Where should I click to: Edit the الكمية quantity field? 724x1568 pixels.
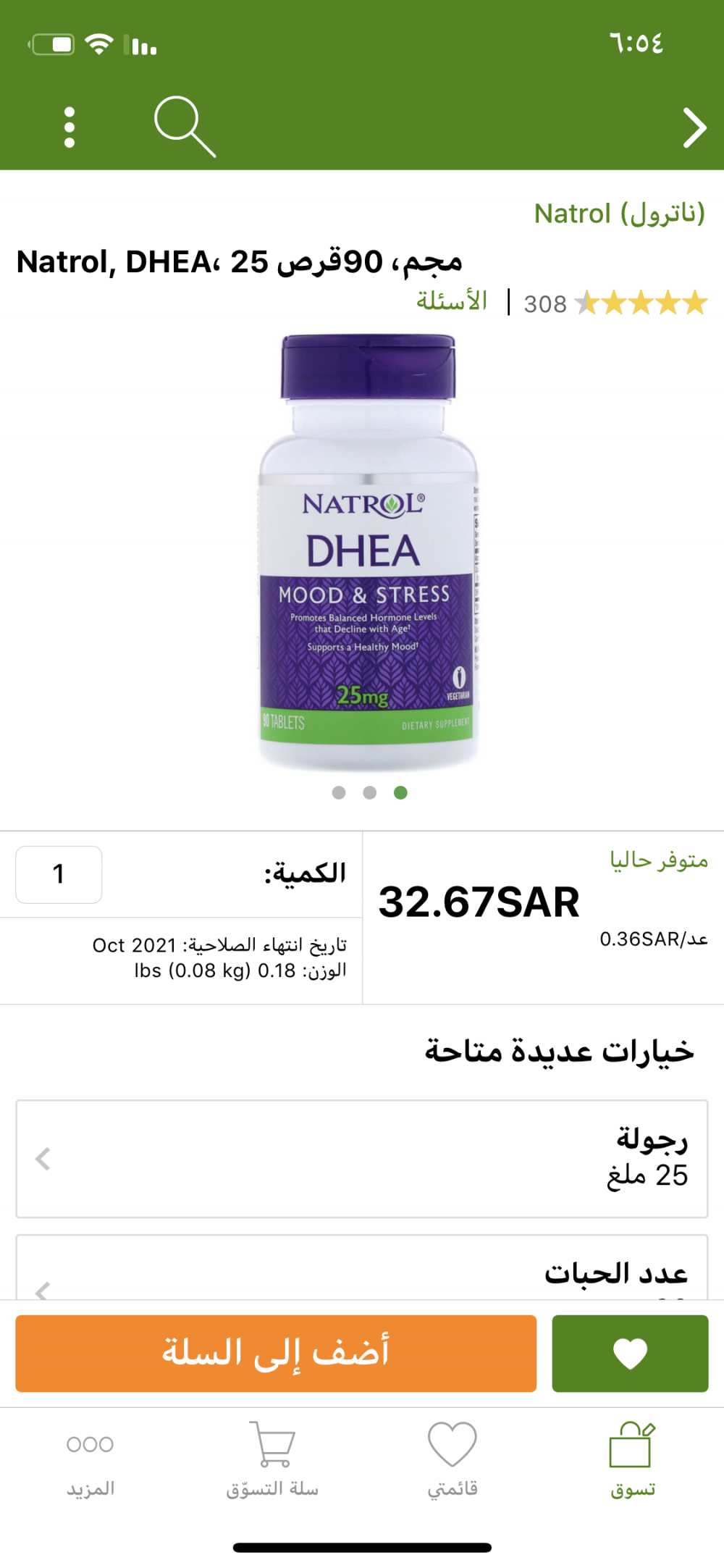pos(59,874)
